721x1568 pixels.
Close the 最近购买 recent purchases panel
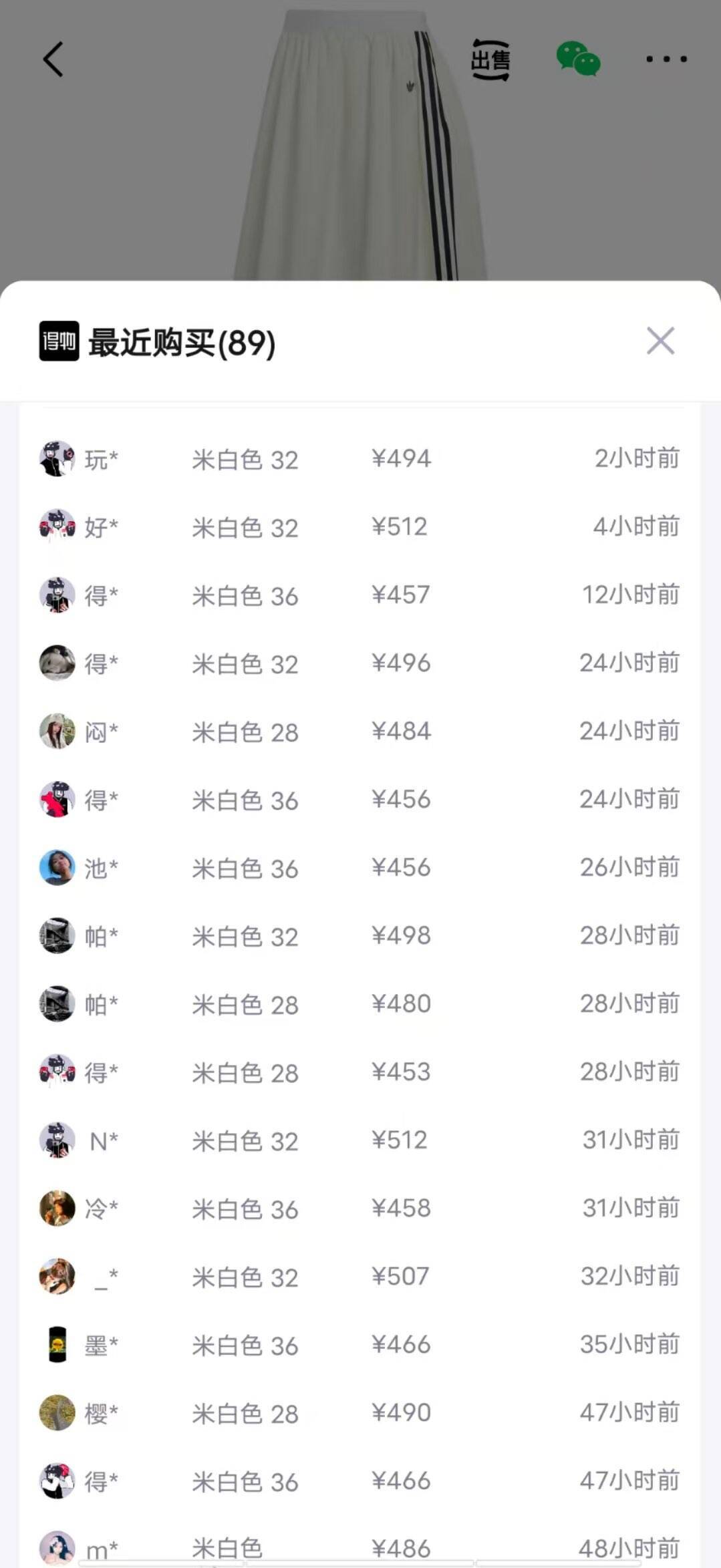(660, 341)
